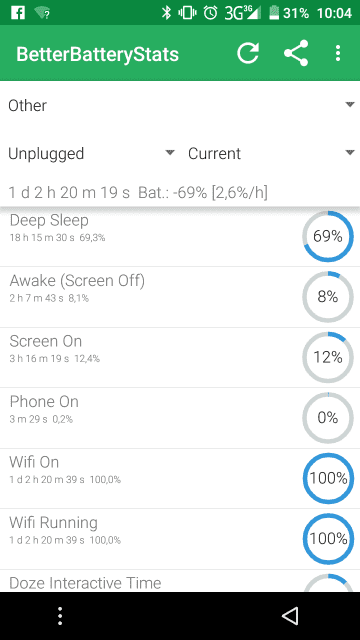Viewport: 360px width, 640px height.
Task: Open the Unplugged reference dropdown
Action: pyautogui.click(x=90, y=153)
